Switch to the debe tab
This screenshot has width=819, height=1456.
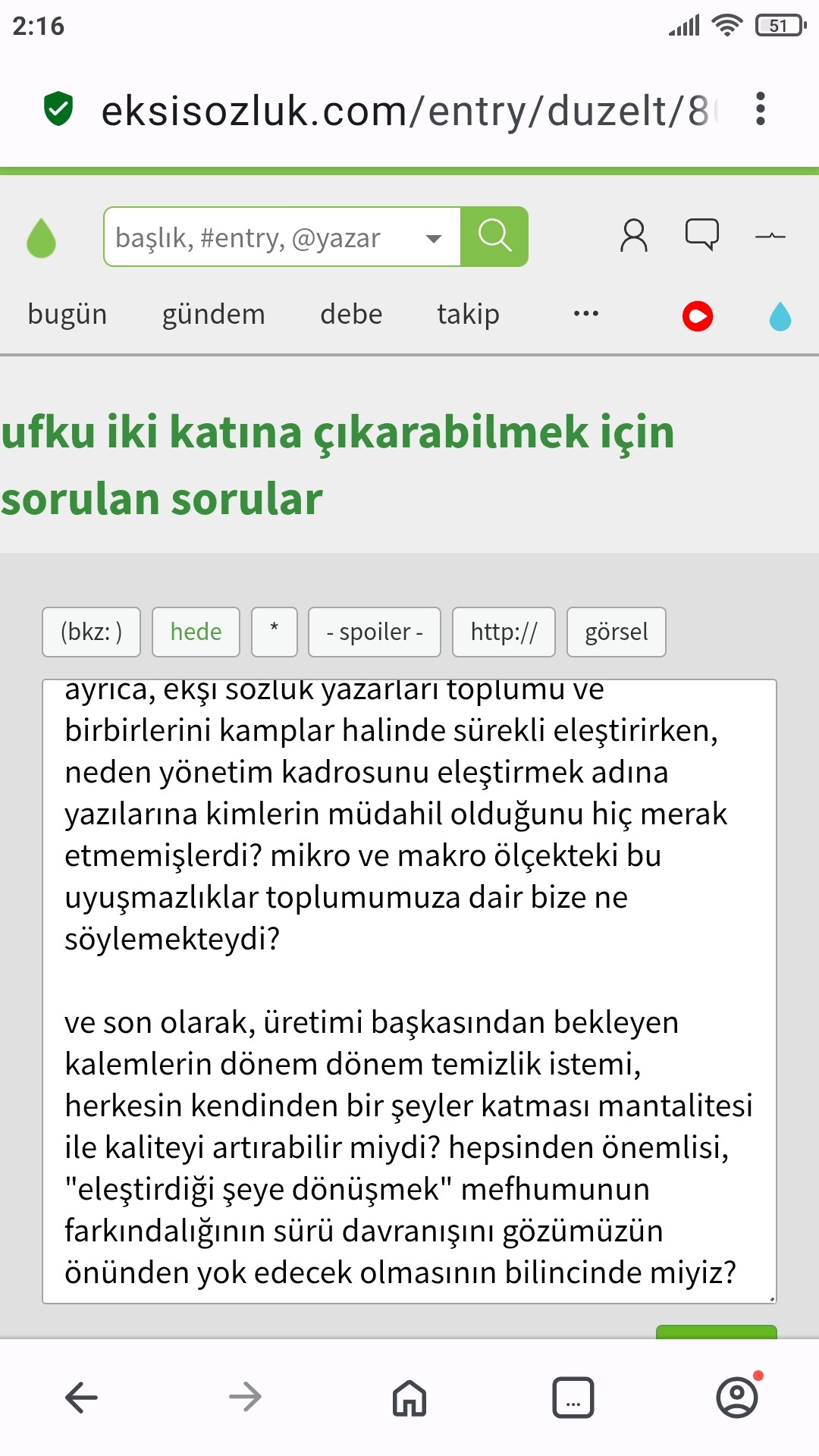[x=351, y=314]
